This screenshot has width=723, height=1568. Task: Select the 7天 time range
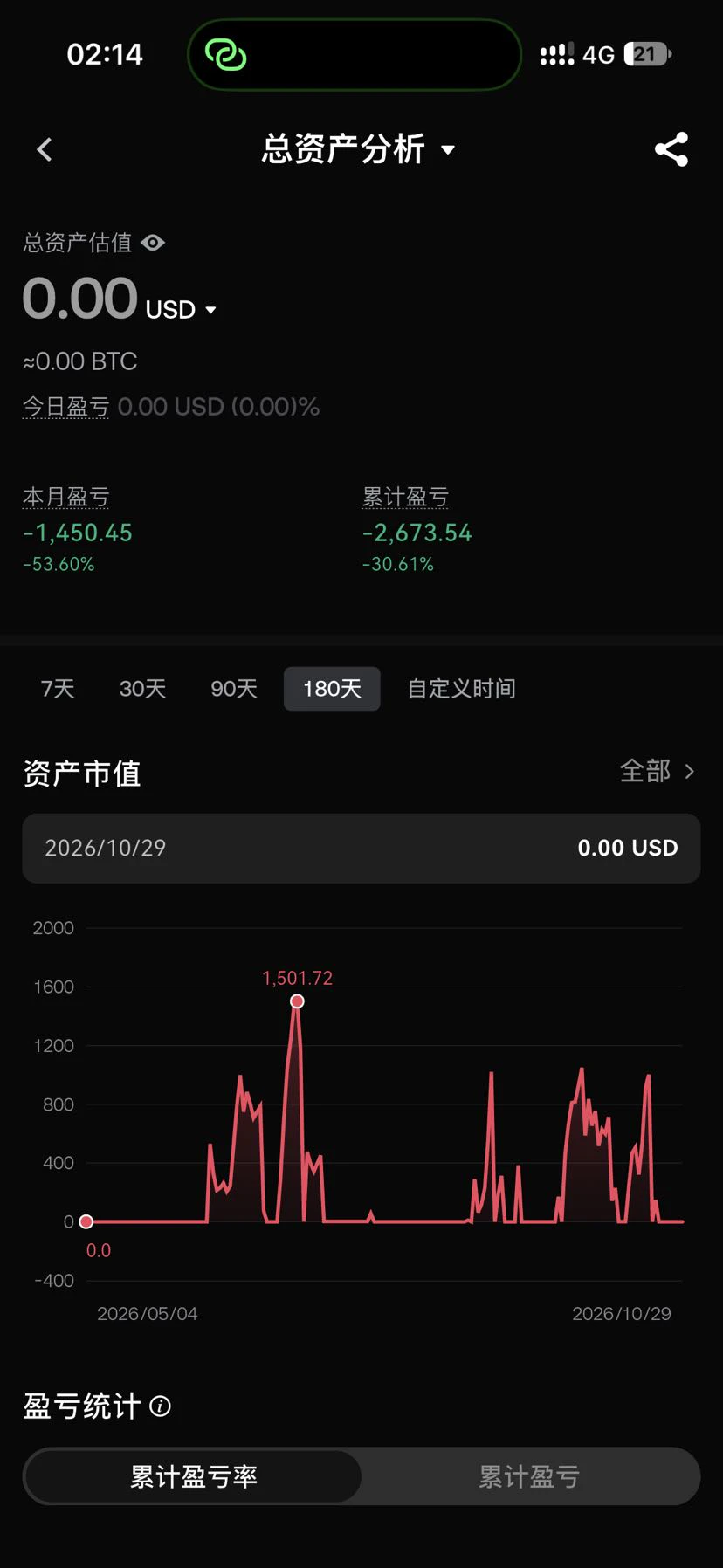tap(58, 689)
